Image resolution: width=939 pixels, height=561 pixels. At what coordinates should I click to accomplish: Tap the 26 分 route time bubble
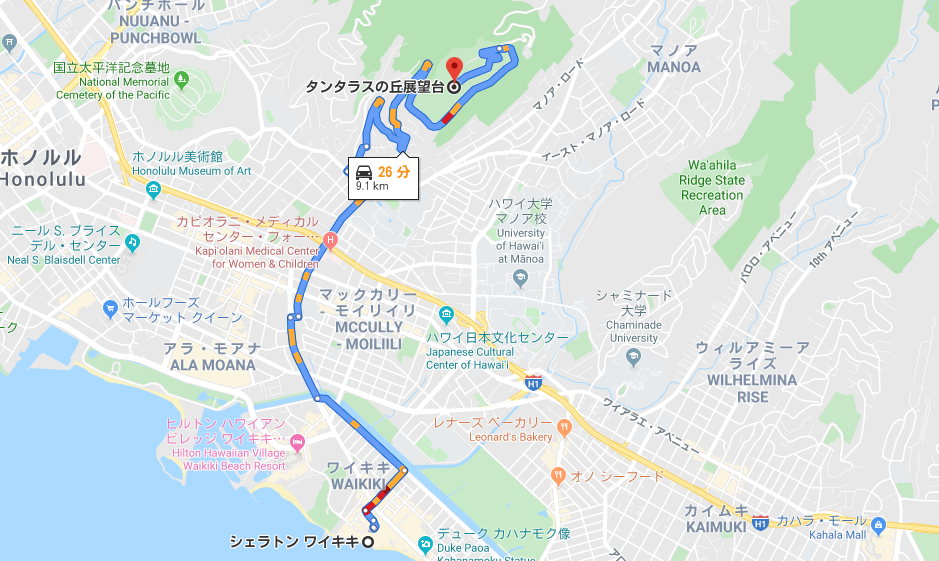click(x=383, y=178)
